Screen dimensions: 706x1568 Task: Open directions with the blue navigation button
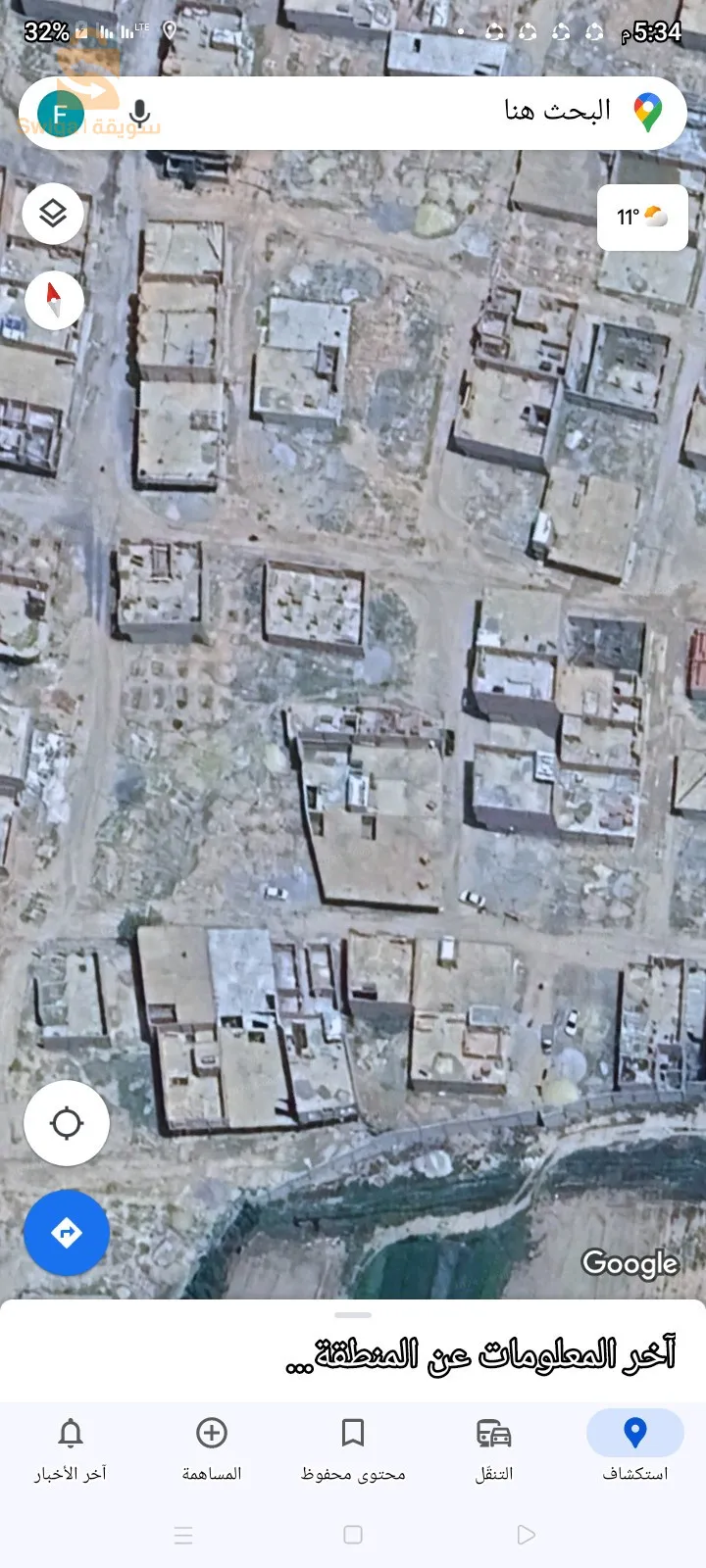coord(66,1234)
